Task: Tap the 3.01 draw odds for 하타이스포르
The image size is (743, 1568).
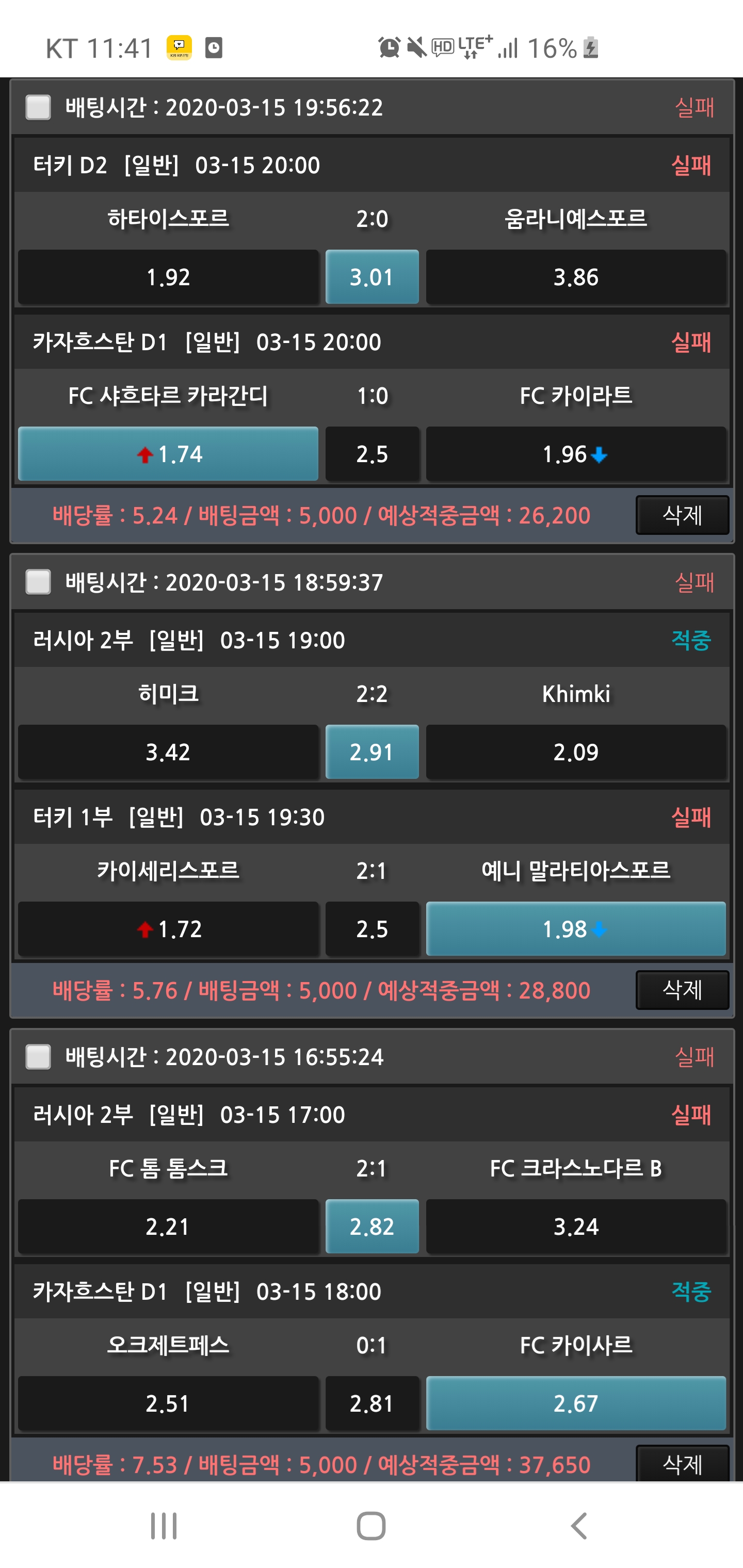Action: [372, 277]
